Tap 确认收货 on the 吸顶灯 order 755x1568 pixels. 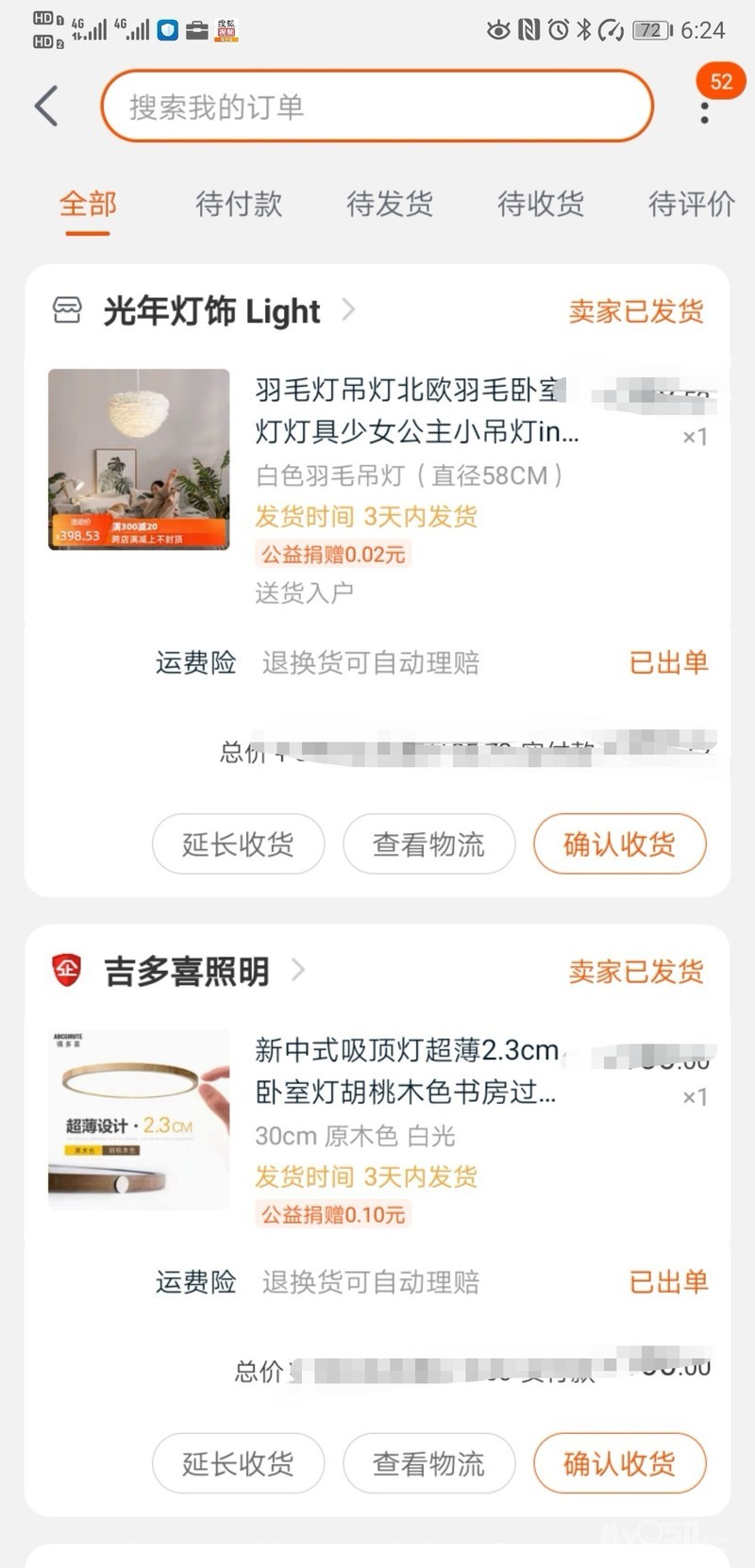tap(619, 1463)
